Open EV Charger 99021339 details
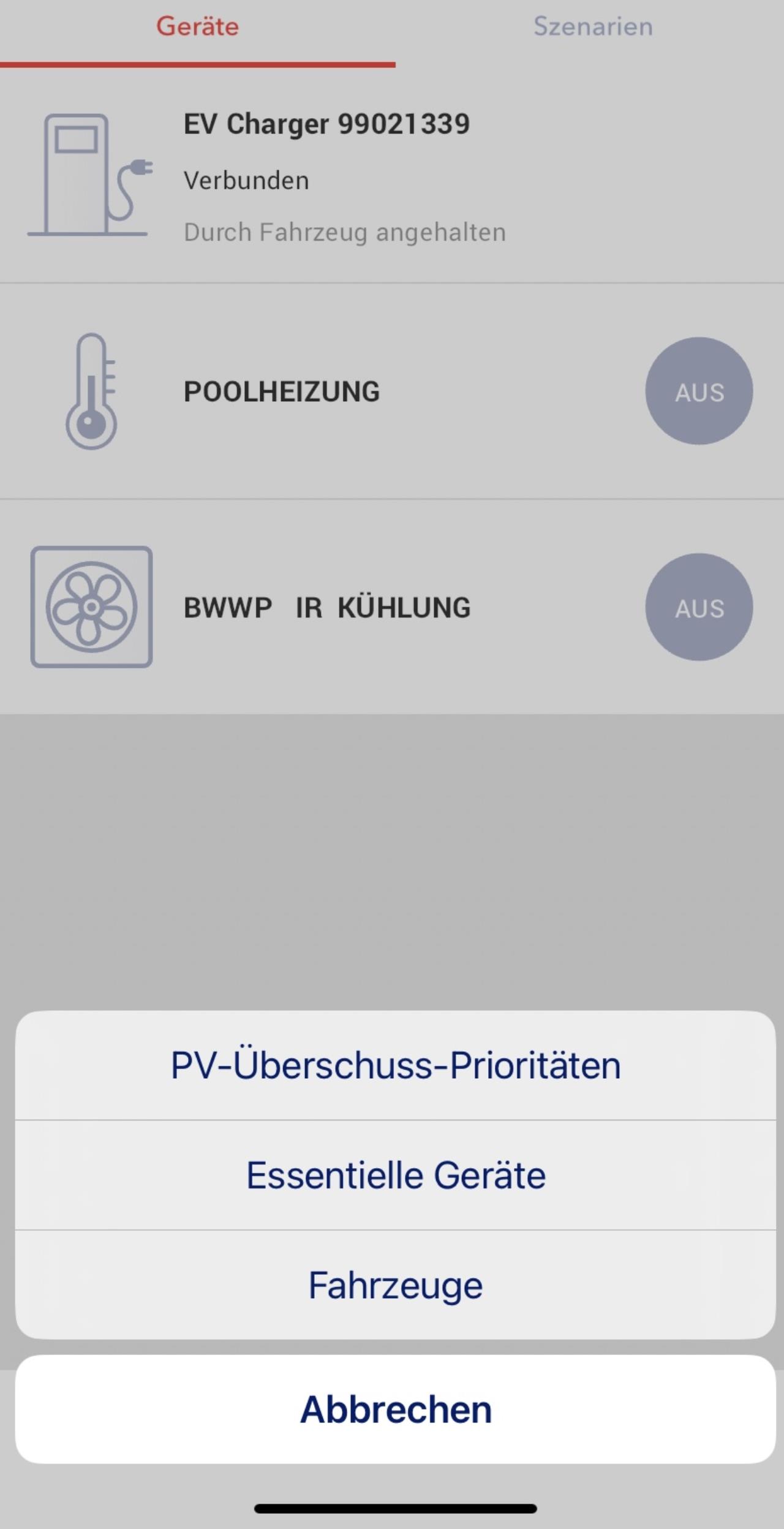This screenshot has width=784, height=1529. [x=392, y=175]
